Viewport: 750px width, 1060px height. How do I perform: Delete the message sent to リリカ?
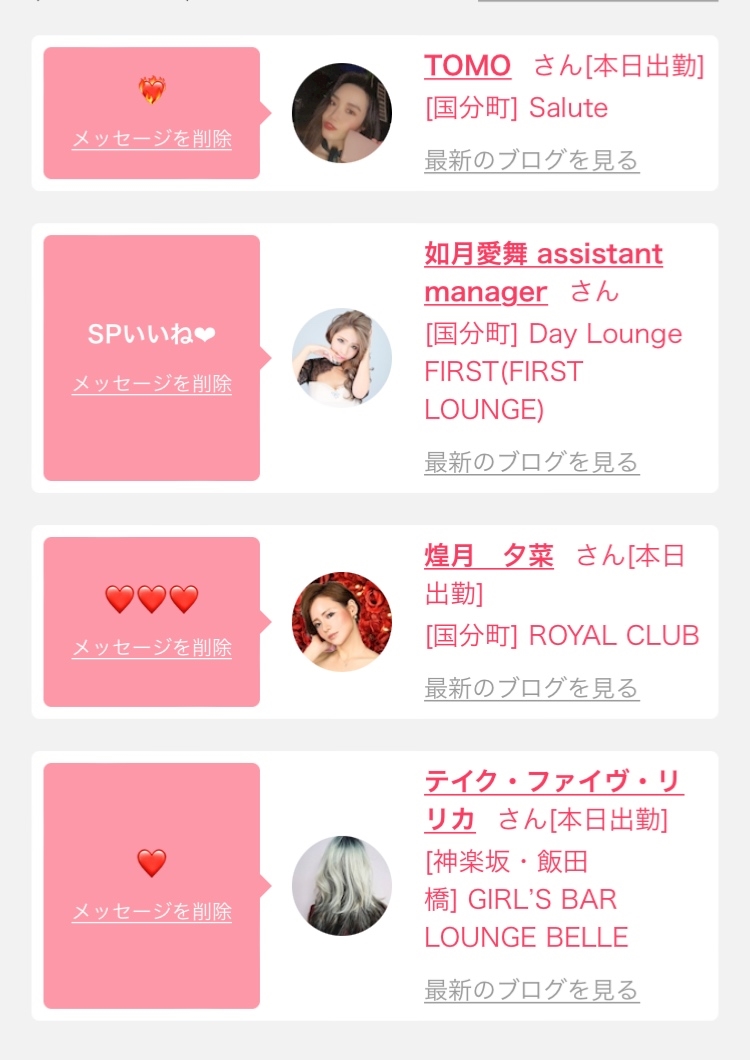[x=151, y=911]
